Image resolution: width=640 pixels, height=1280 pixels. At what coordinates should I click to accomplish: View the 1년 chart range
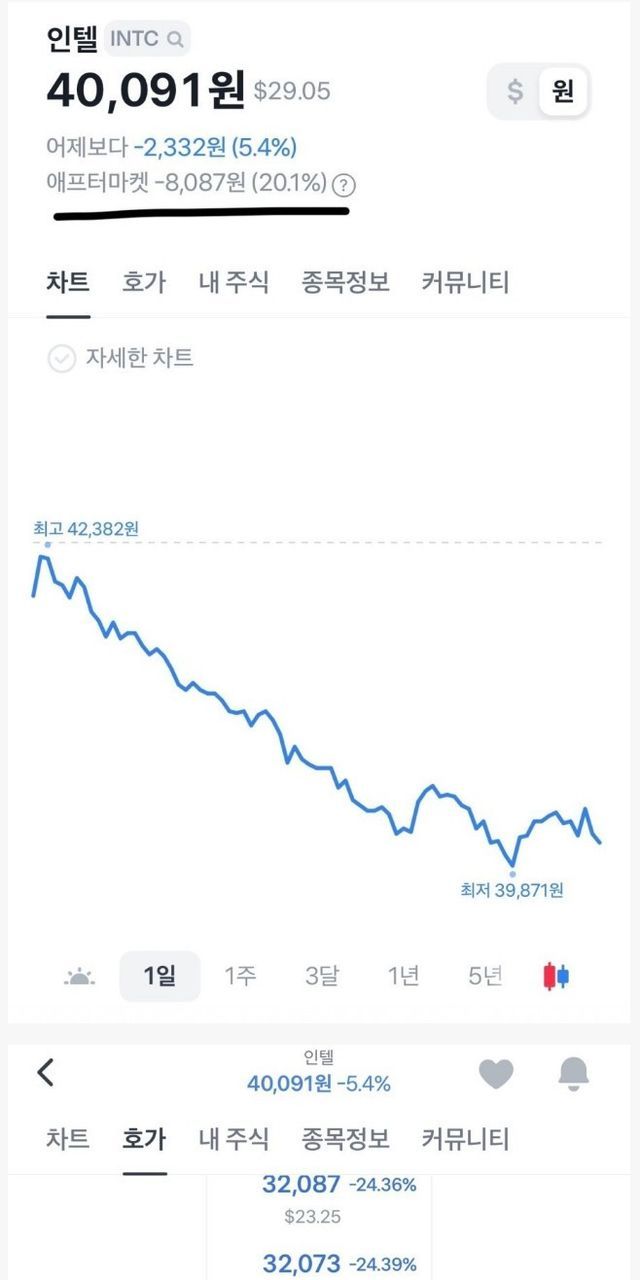tap(403, 976)
